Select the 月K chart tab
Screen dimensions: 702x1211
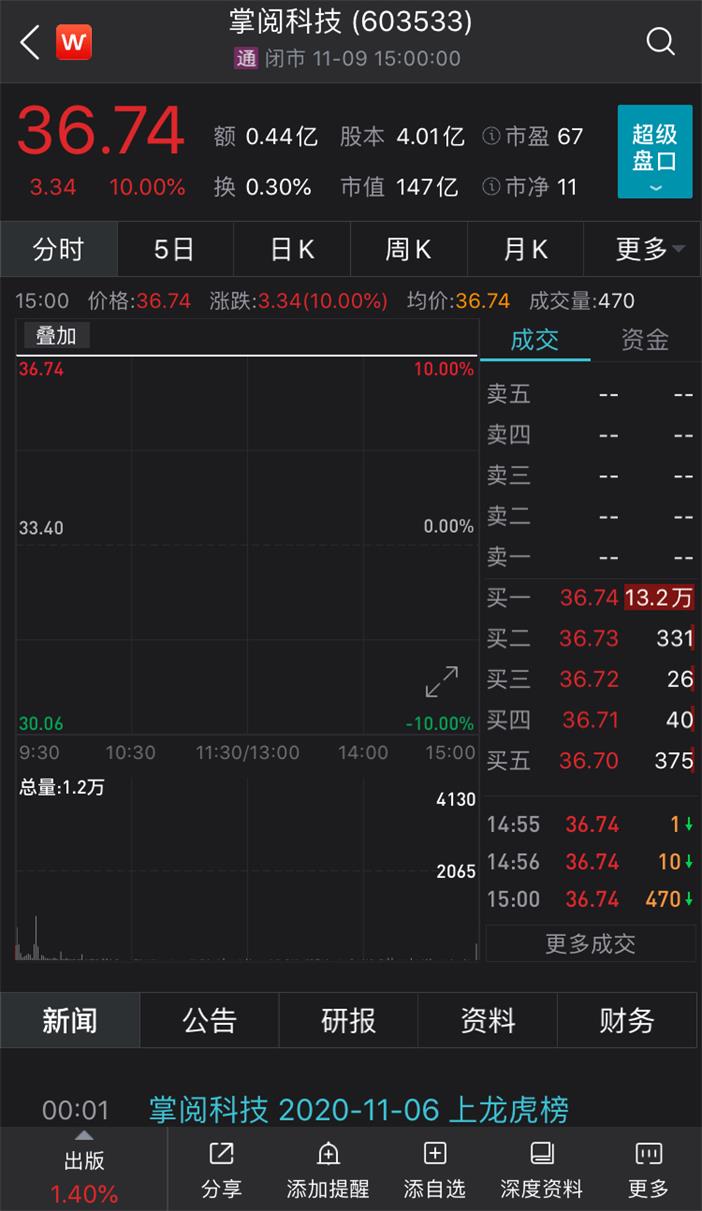point(526,249)
